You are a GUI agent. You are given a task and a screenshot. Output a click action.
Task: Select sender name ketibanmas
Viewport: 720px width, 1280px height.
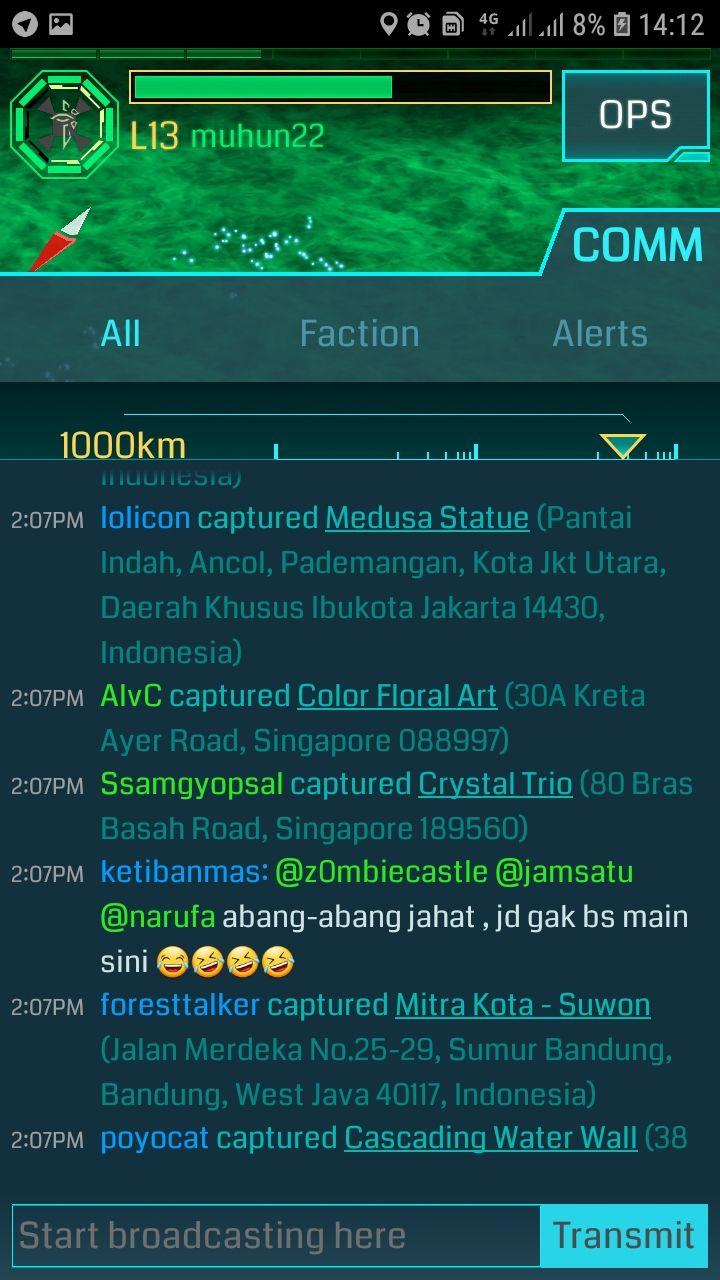click(x=183, y=872)
